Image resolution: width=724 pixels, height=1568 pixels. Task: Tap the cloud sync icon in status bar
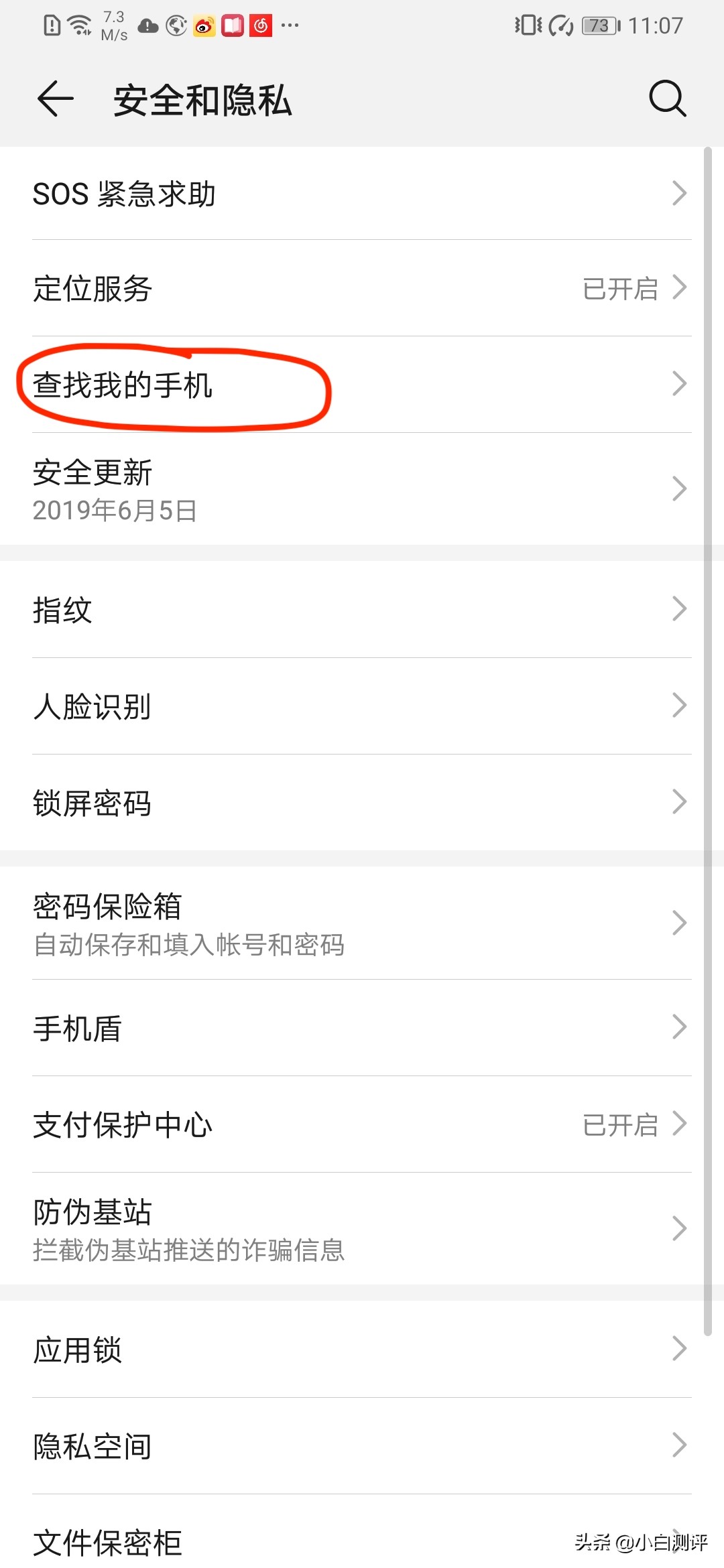point(148,25)
